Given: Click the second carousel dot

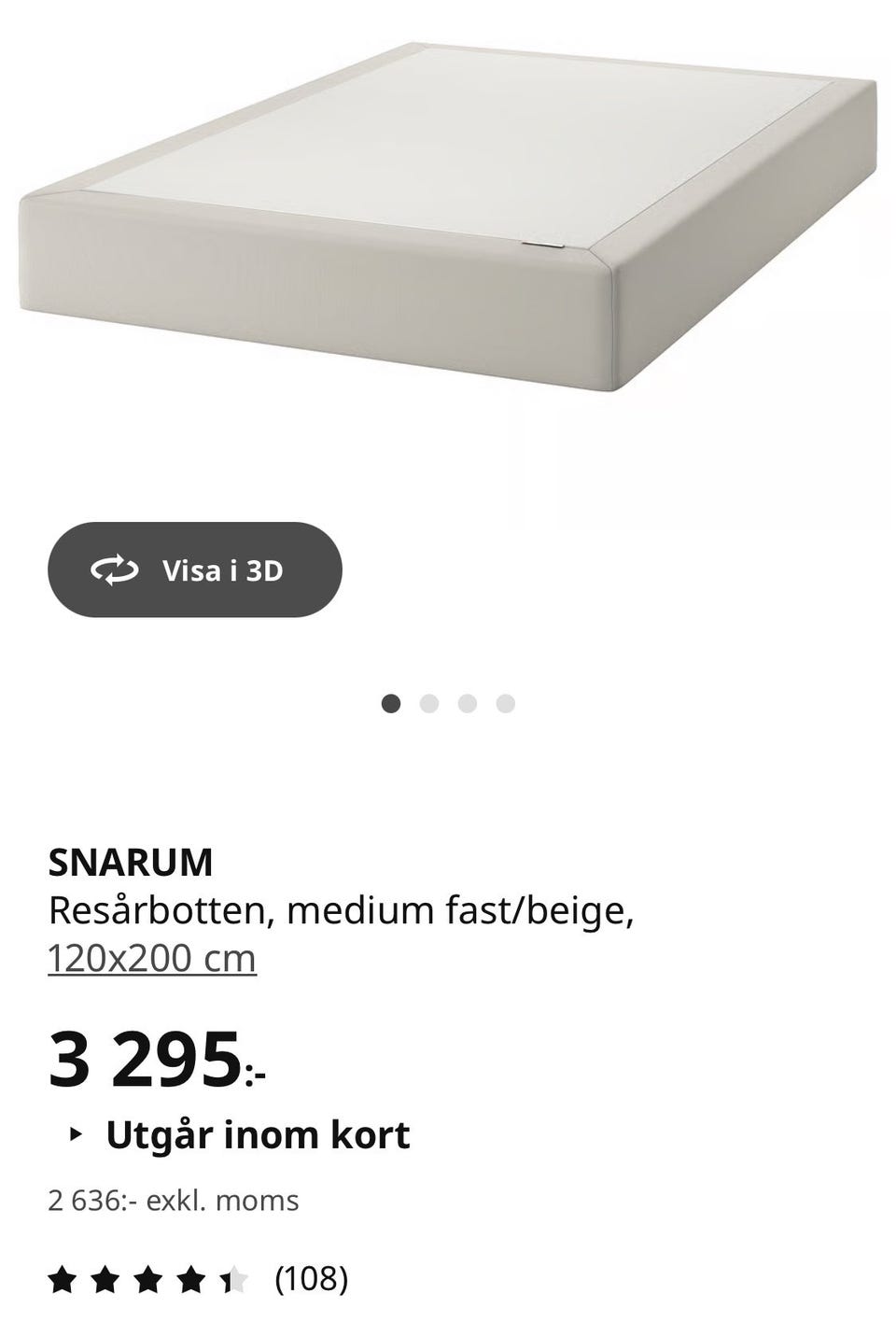Looking at the screenshot, I should 429,702.
